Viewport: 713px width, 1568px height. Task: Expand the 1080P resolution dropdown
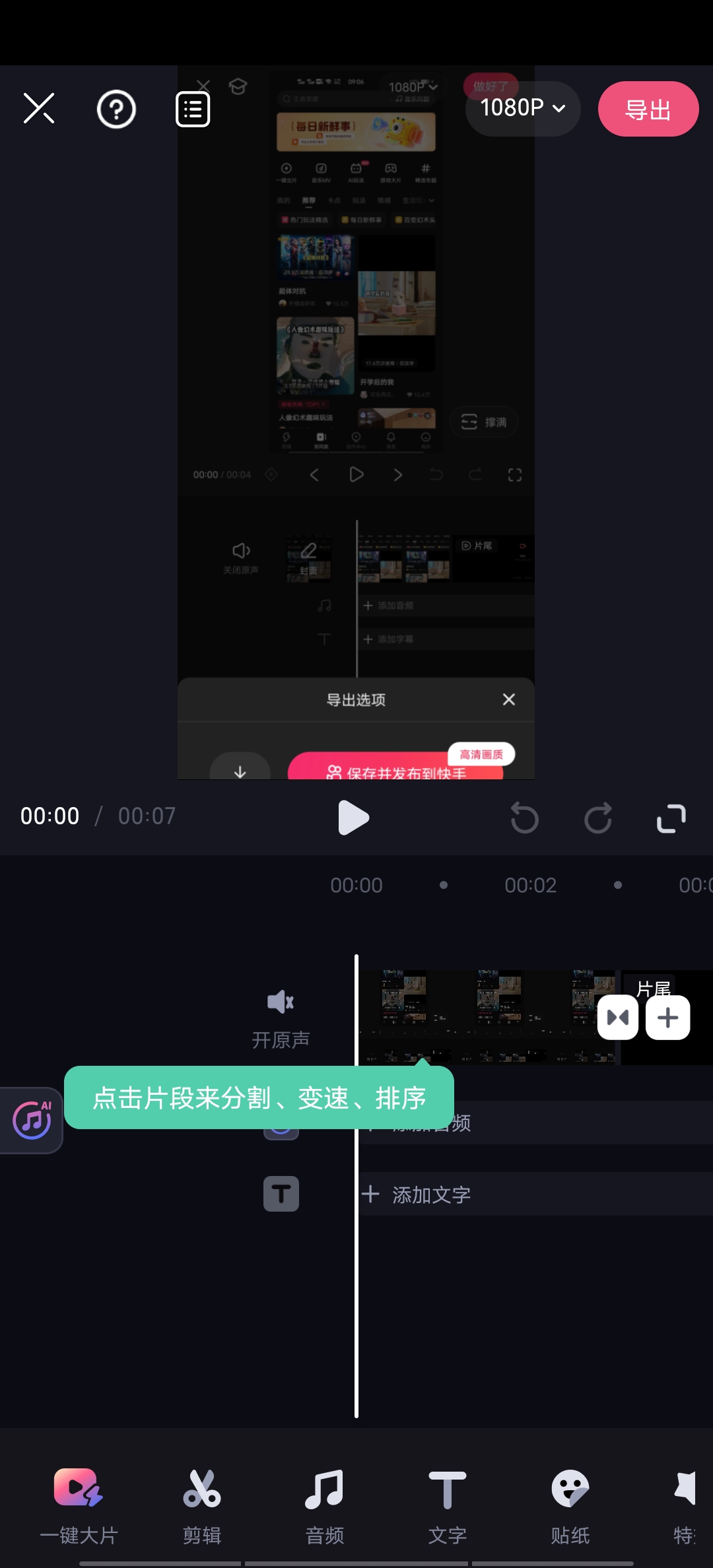522,108
